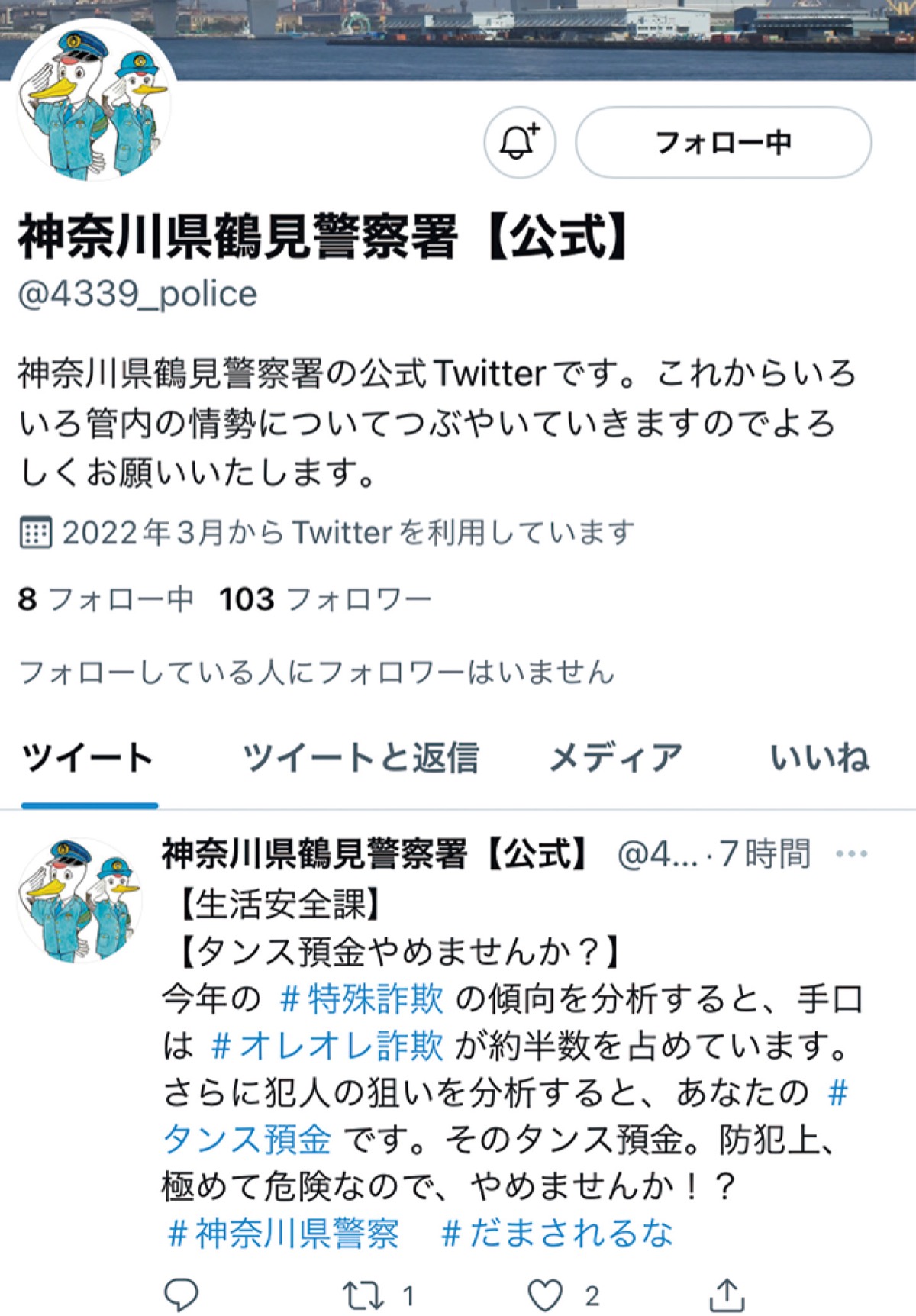This screenshot has height=1316, width=916.
Task: Switch to the ツイートと返信 tab
Action: [360, 758]
